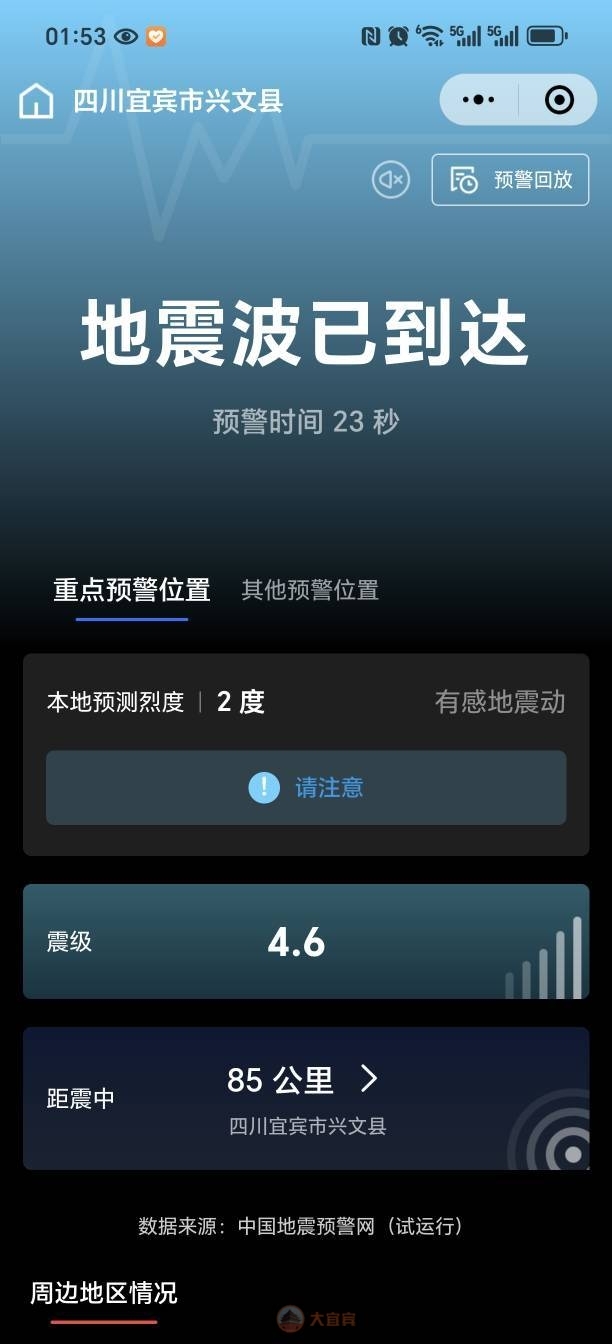Image resolution: width=612 pixels, height=1344 pixels.
Task: Open the mini program more options menu
Action: coord(479,99)
